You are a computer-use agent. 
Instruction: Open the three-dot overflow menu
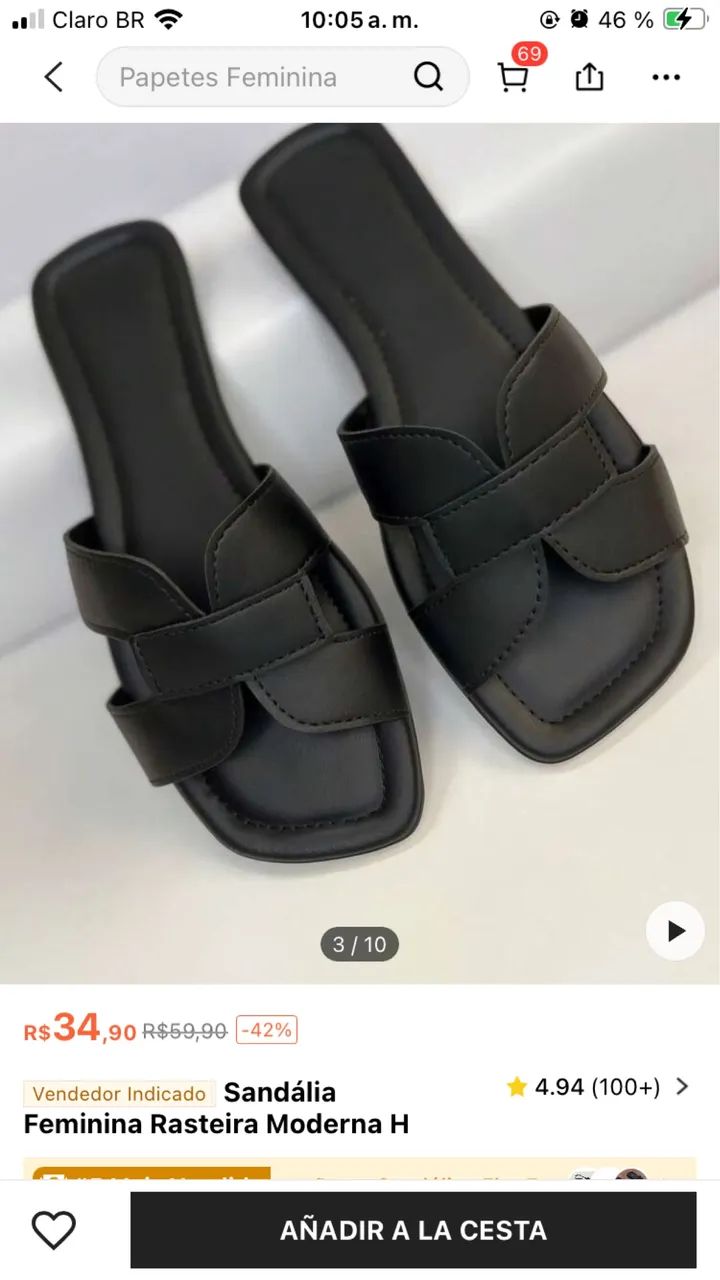pyautogui.click(x=666, y=77)
